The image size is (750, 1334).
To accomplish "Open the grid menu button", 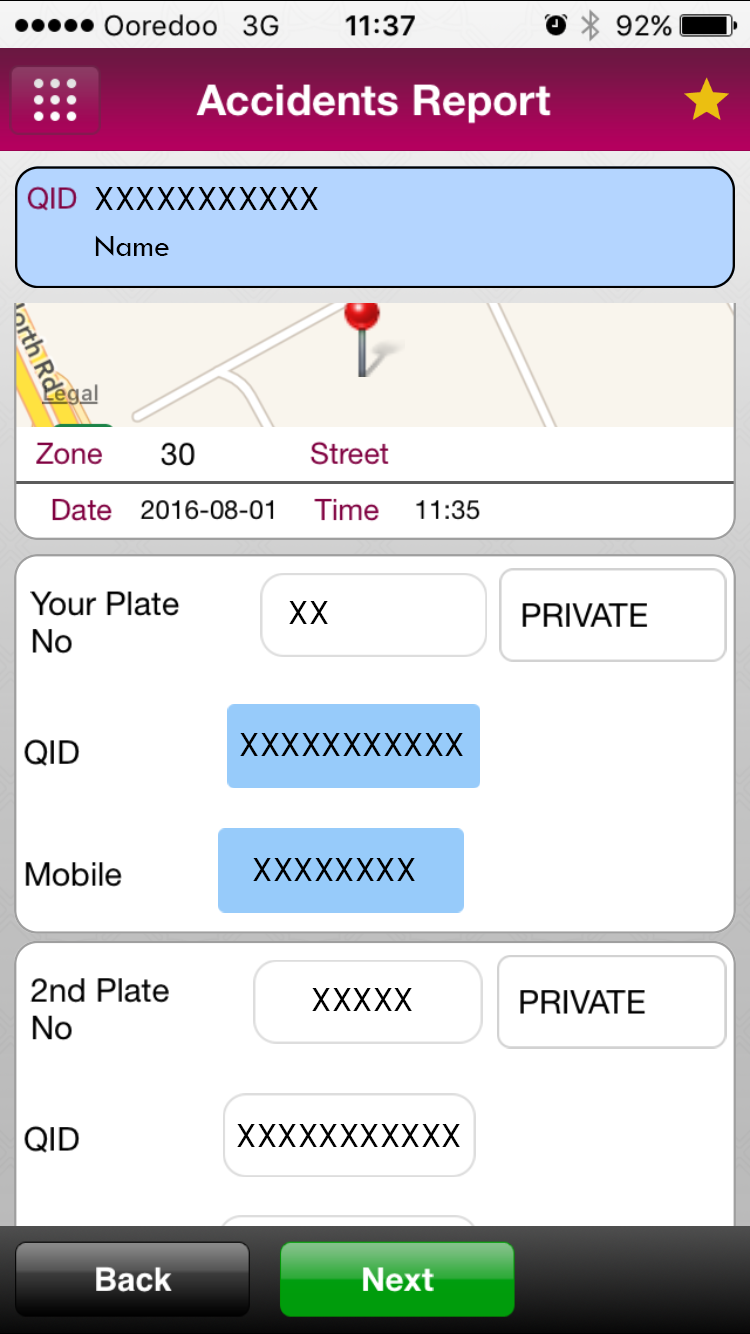I will click(x=55, y=100).
